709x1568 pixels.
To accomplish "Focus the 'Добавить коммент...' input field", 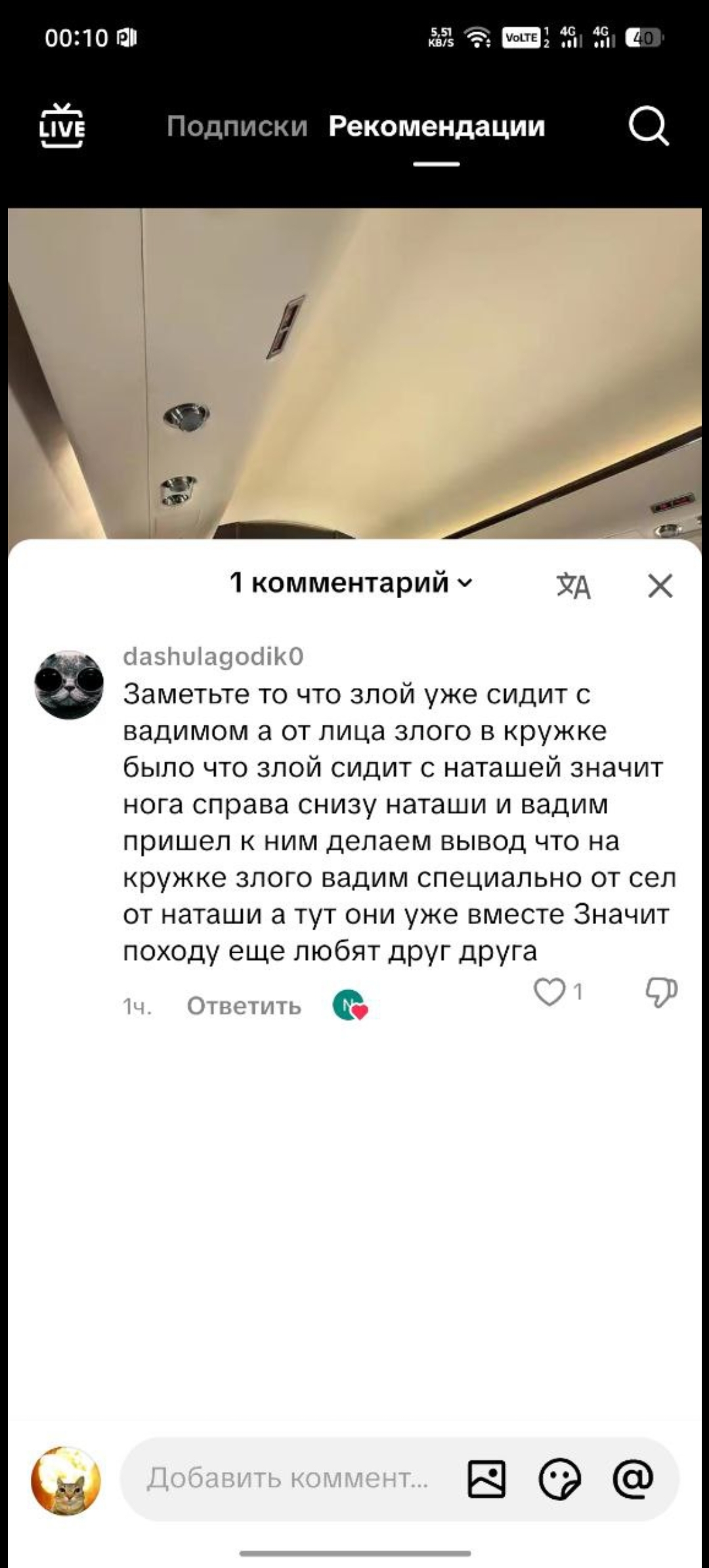I will (289, 1478).
